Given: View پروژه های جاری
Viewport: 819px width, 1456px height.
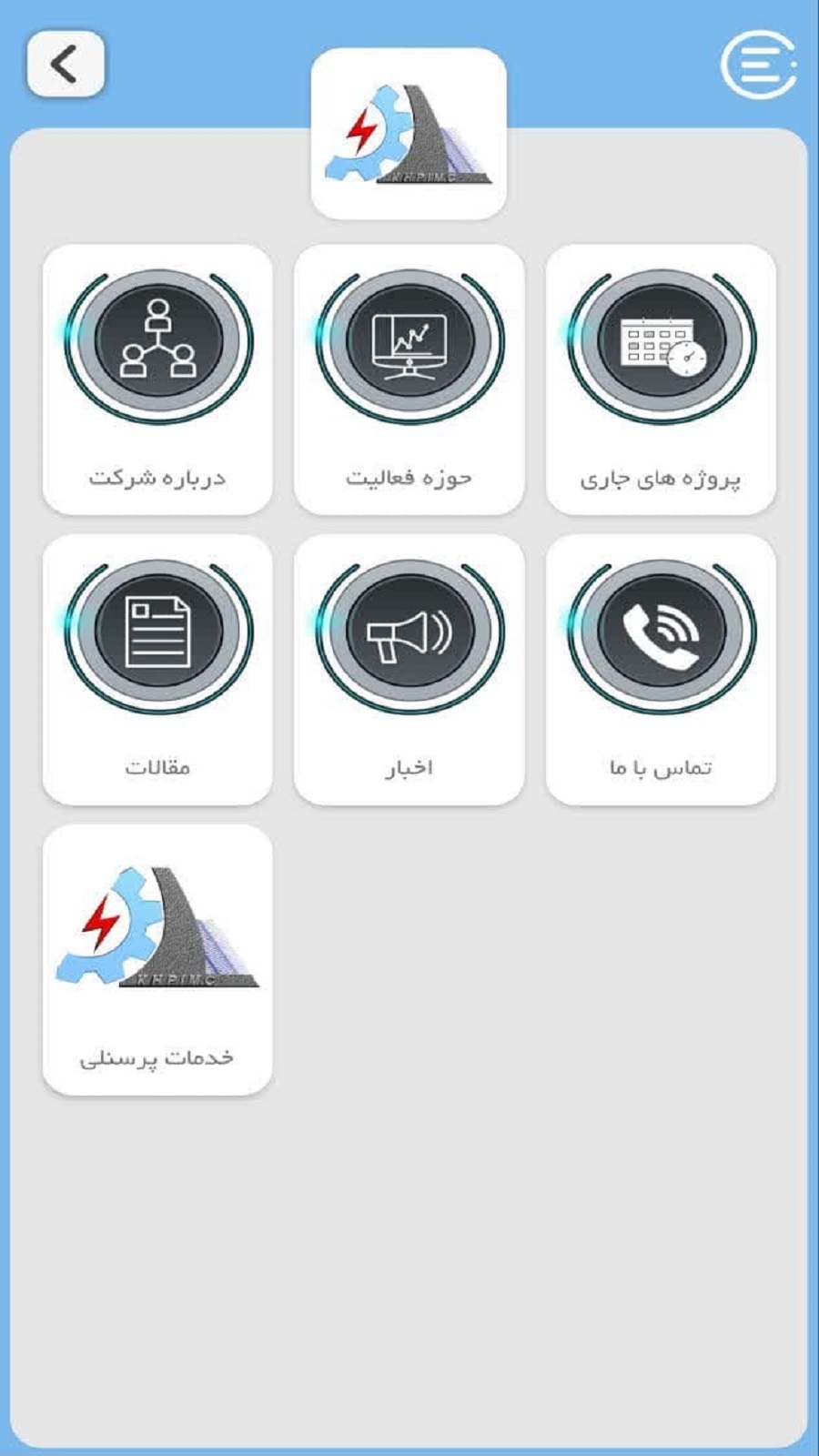Looking at the screenshot, I should [661, 379].
